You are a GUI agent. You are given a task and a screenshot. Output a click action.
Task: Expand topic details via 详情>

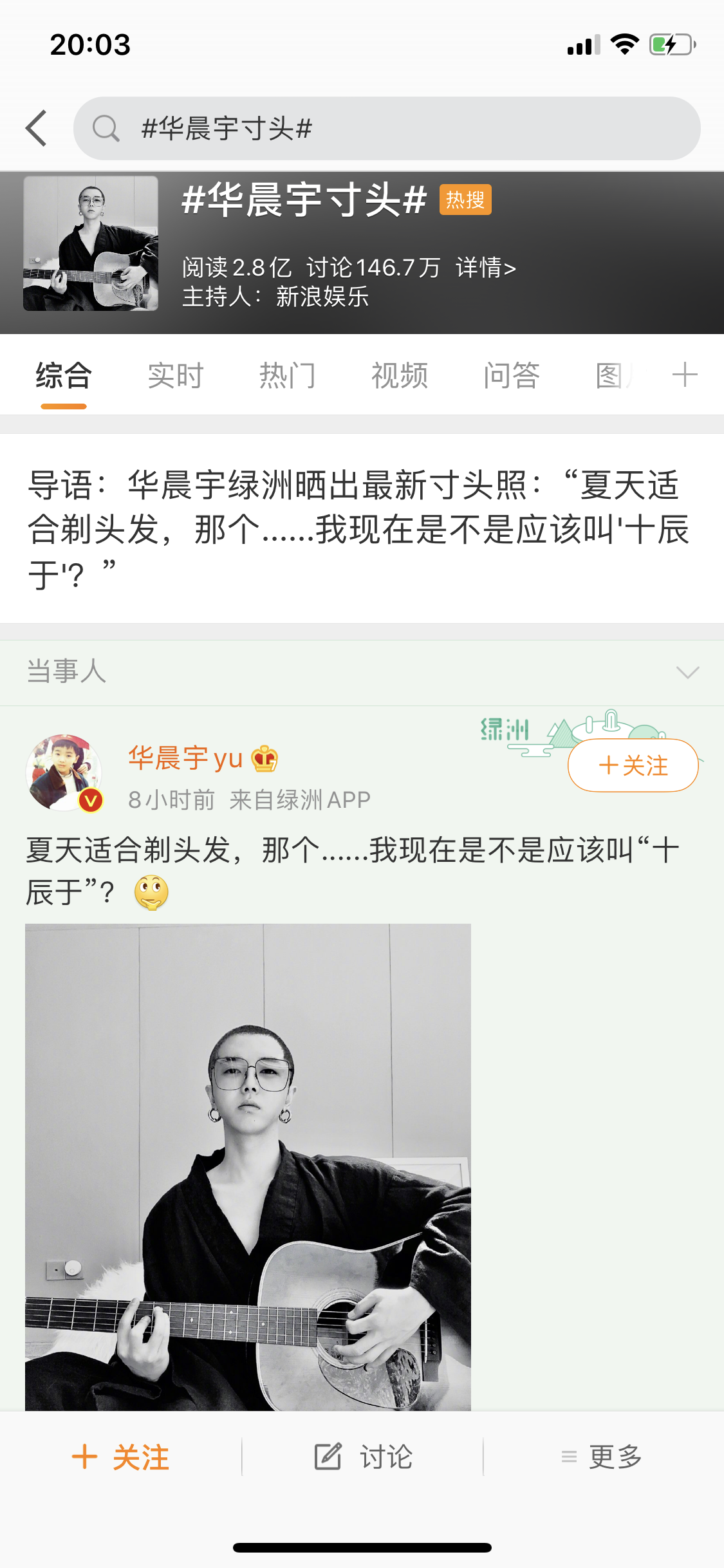[486, 268]
